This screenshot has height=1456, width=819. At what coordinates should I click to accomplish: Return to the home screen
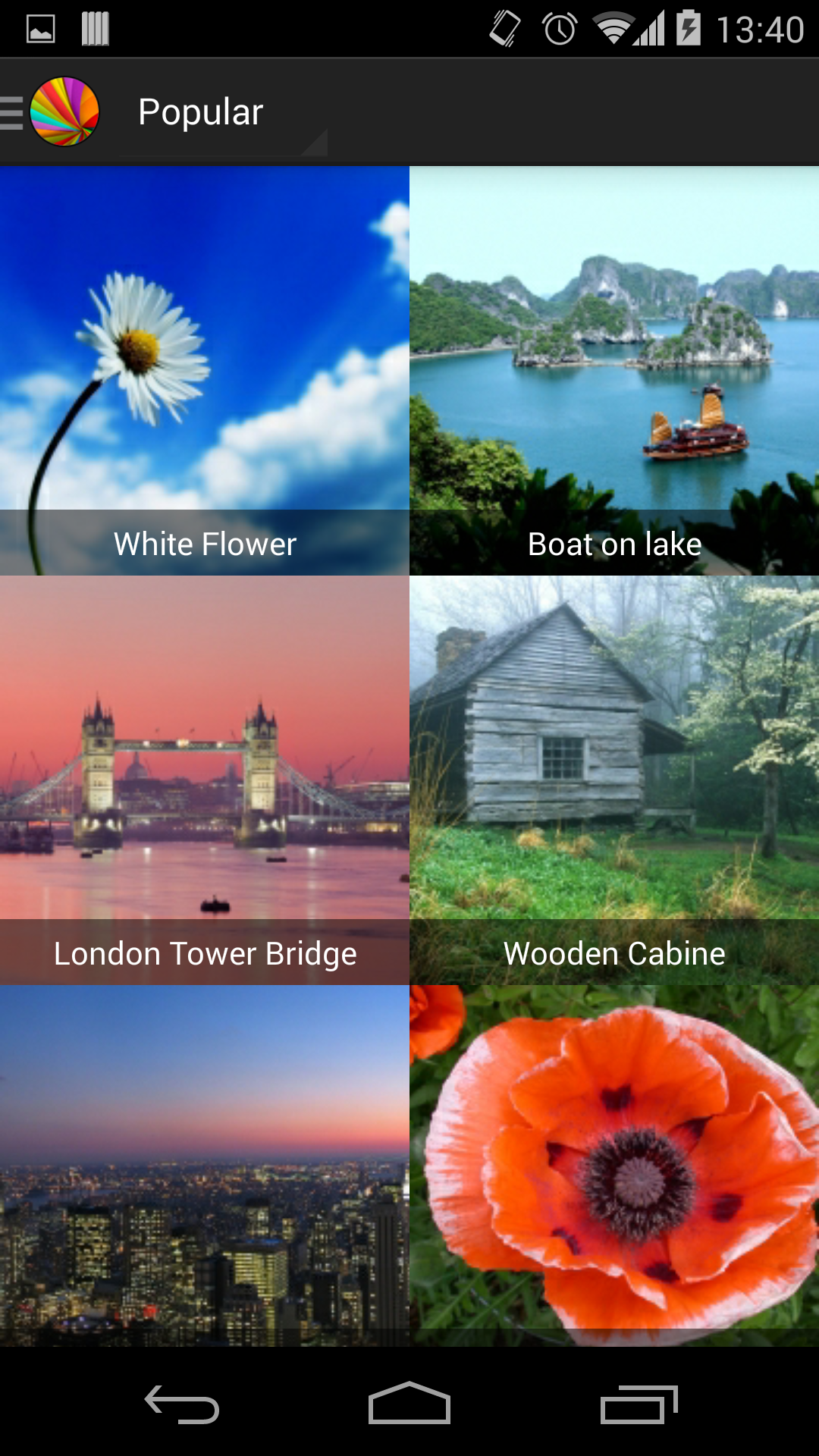[x=409, y=1404]
